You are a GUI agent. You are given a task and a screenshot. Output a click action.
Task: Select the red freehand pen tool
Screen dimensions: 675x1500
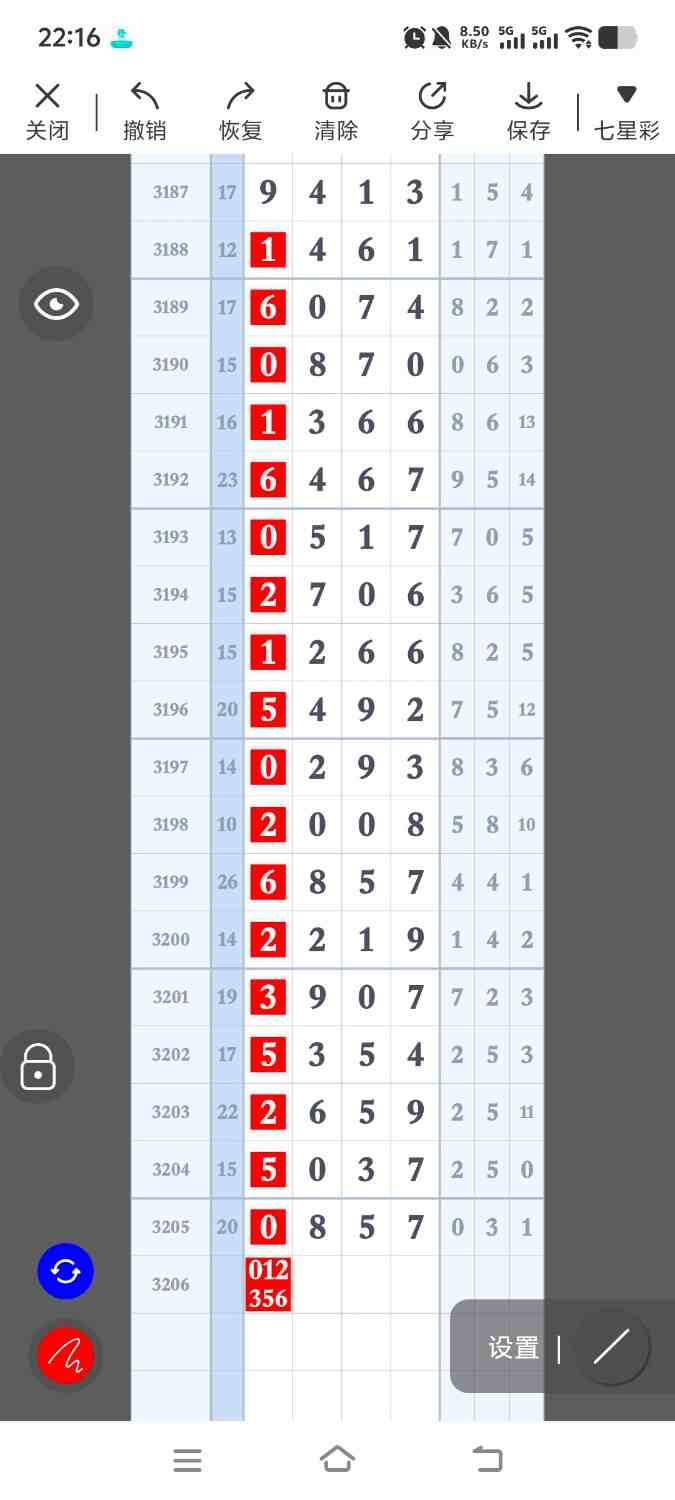pos(65,1356)
